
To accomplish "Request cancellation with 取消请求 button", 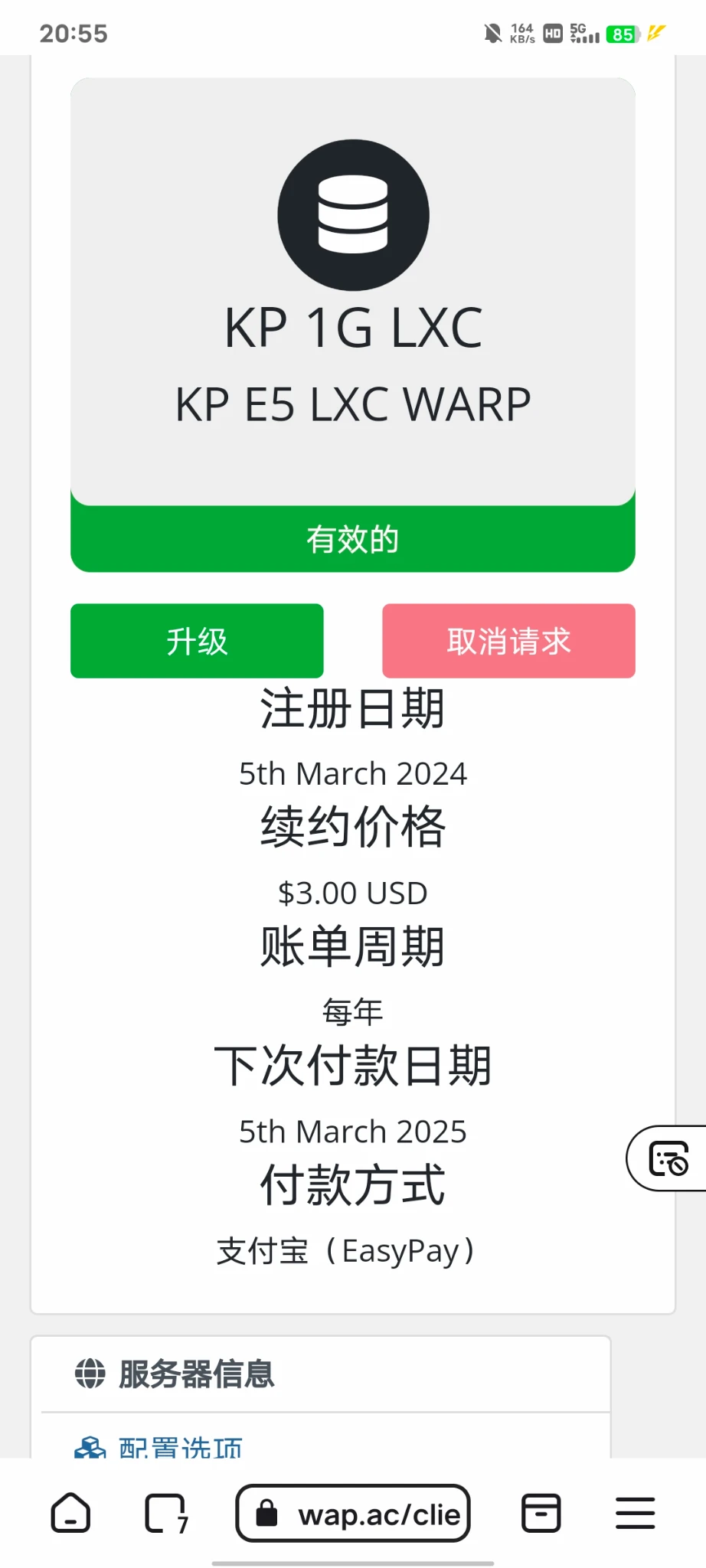I will [508, 641].
